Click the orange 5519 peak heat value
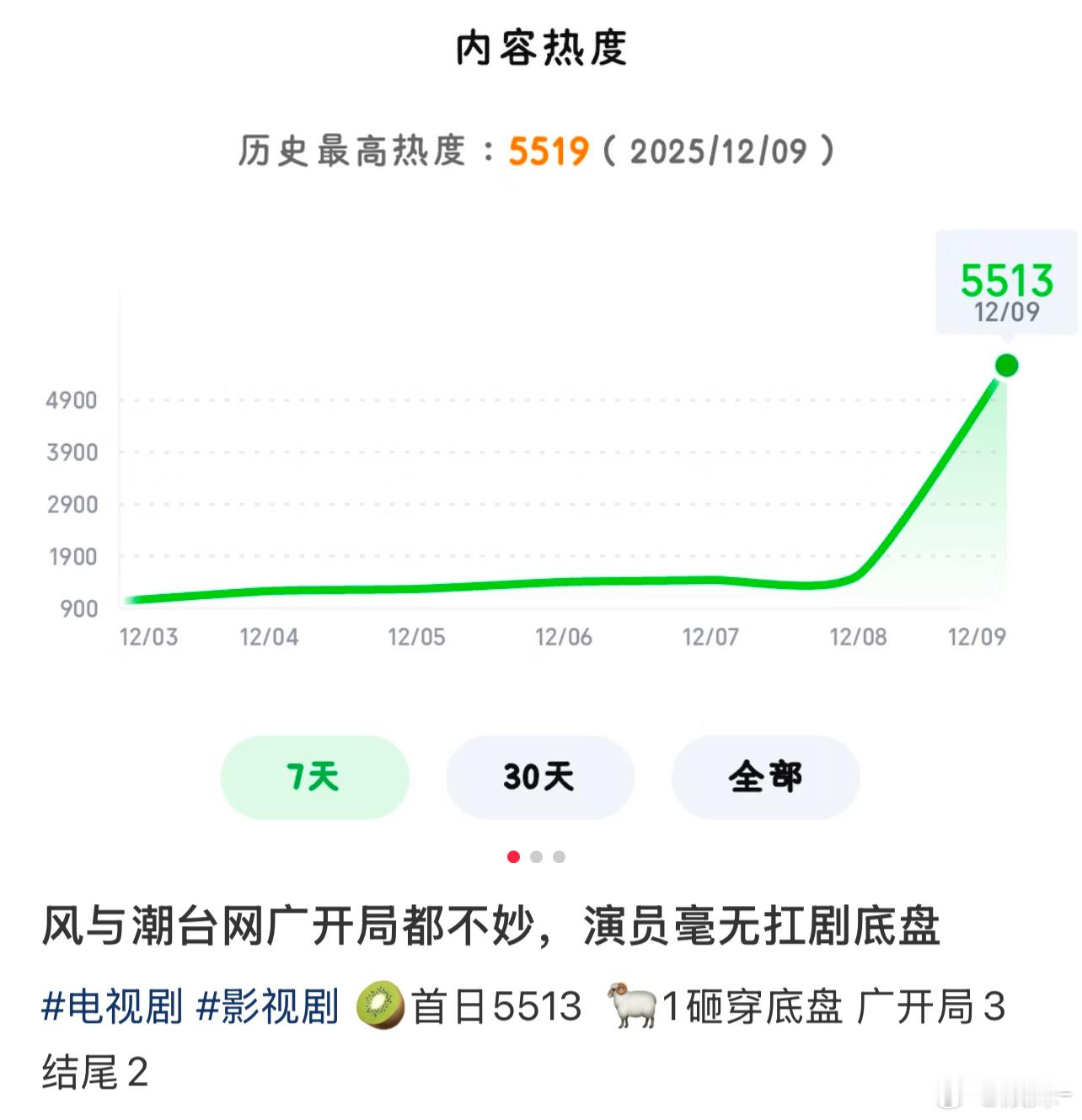This screenshot has width=1082, height=1120. pos(549,150)
